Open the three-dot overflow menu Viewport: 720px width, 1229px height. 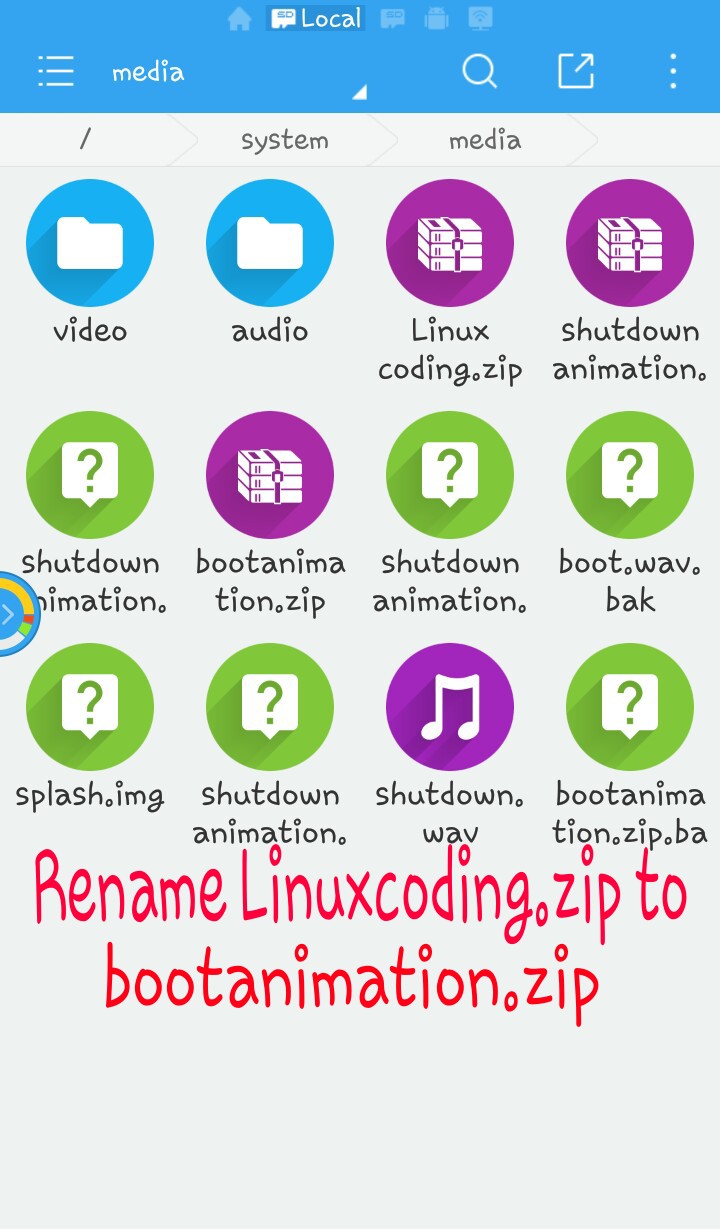click(x=672, y=71)
